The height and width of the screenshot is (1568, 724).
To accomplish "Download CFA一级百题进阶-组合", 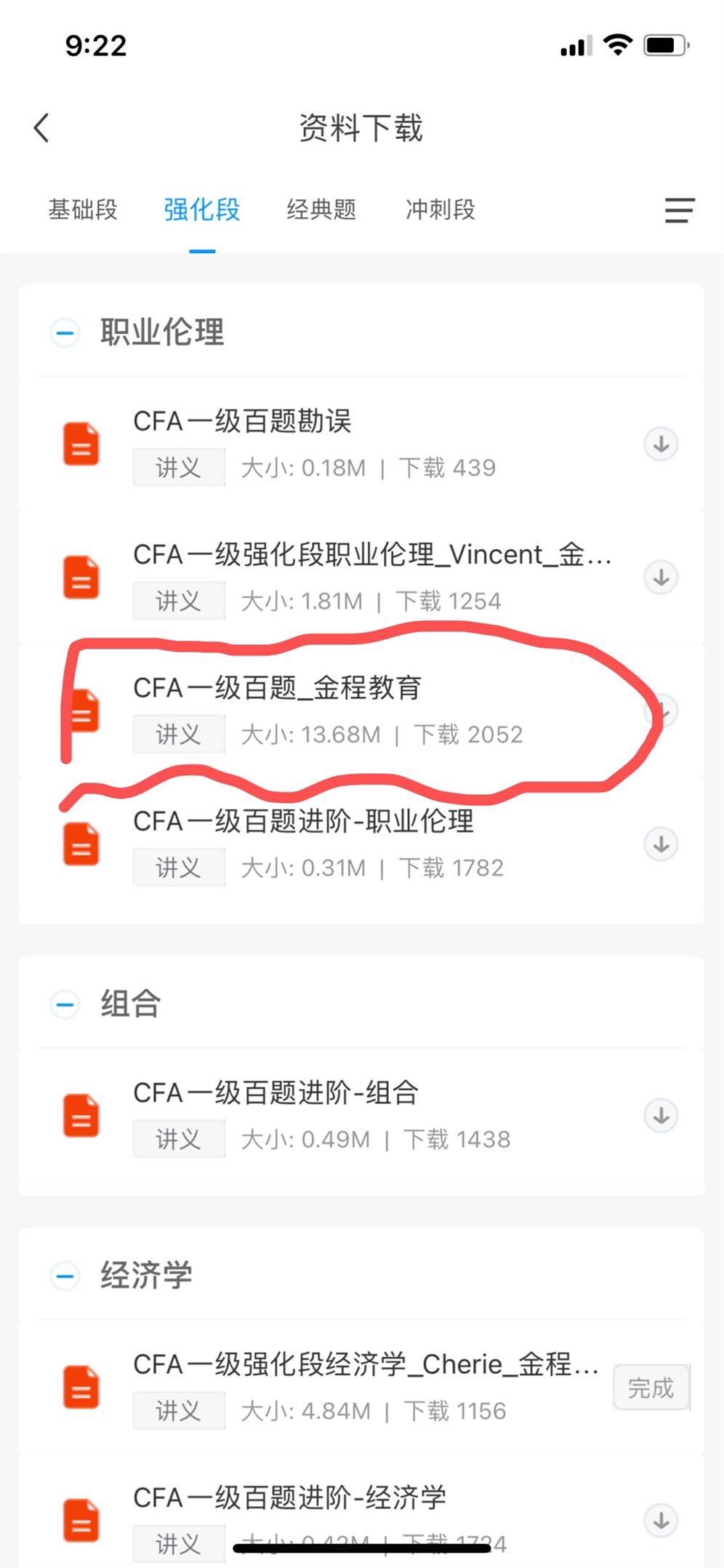I will click(660, 1116).
